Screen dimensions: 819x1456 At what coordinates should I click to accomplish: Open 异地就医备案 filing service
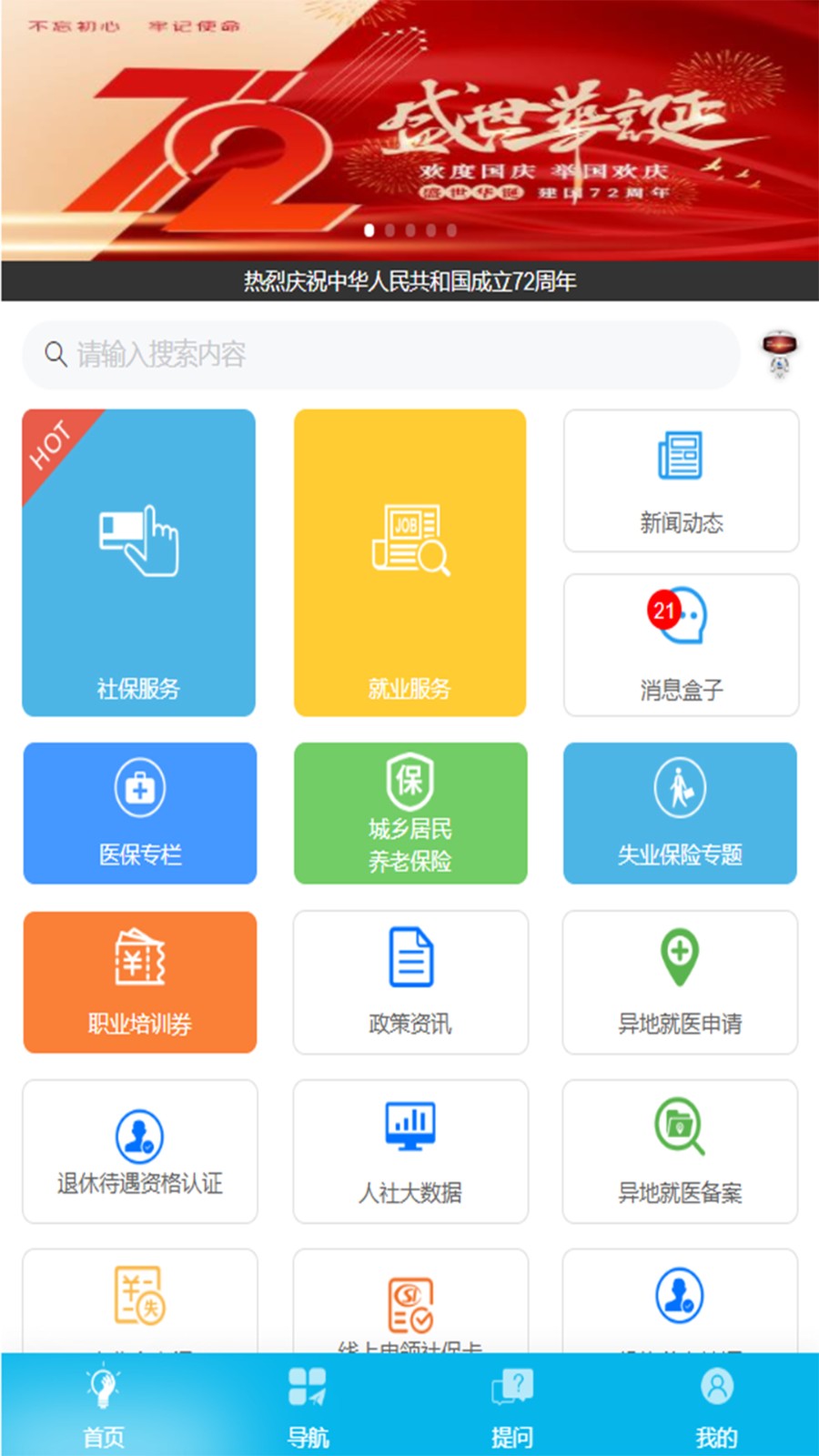[x=680, y=1152]
